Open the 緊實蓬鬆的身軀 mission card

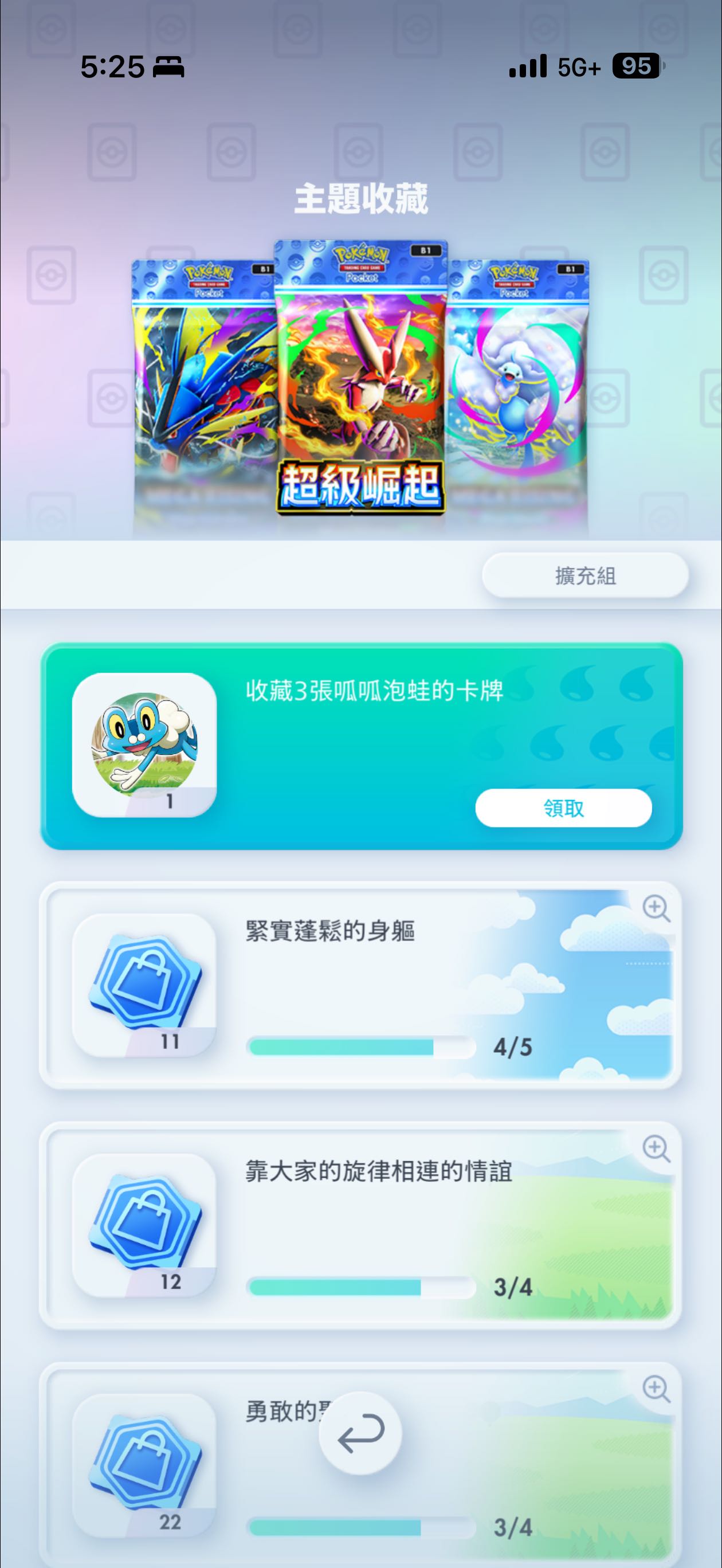click(359, 984)
